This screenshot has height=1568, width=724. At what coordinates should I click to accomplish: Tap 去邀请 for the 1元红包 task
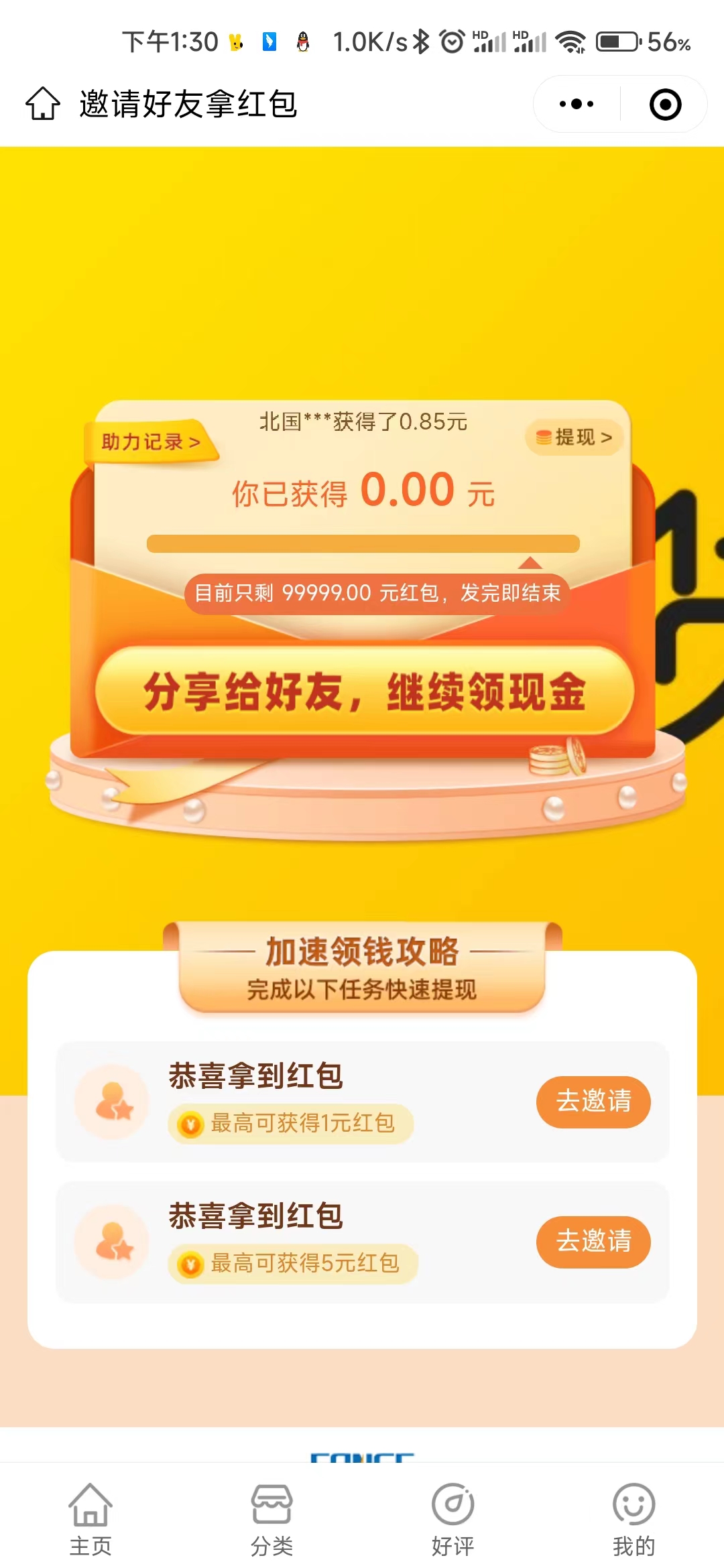click(x=593, y=1102)
